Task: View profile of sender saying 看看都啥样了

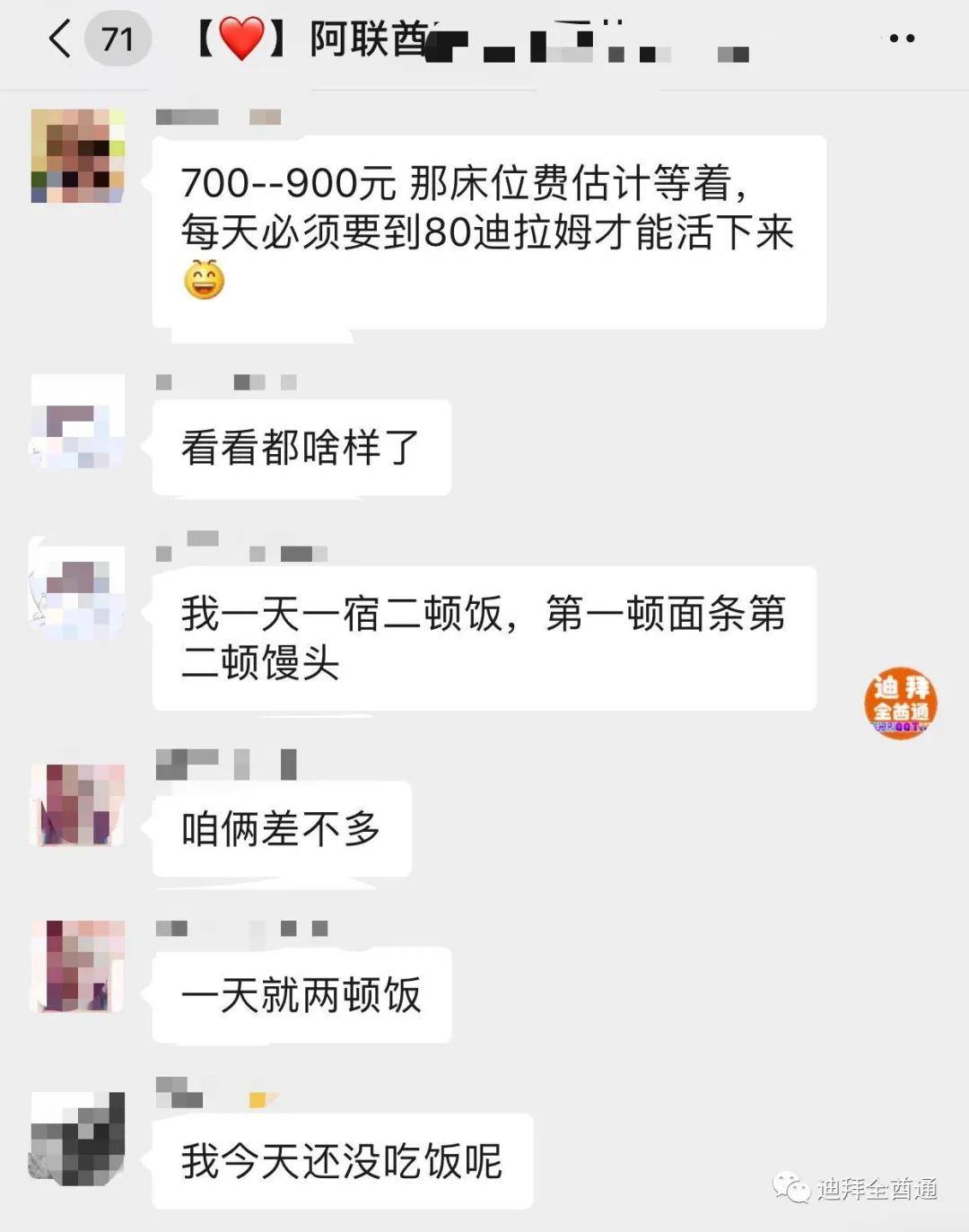Action: point(77,422)
